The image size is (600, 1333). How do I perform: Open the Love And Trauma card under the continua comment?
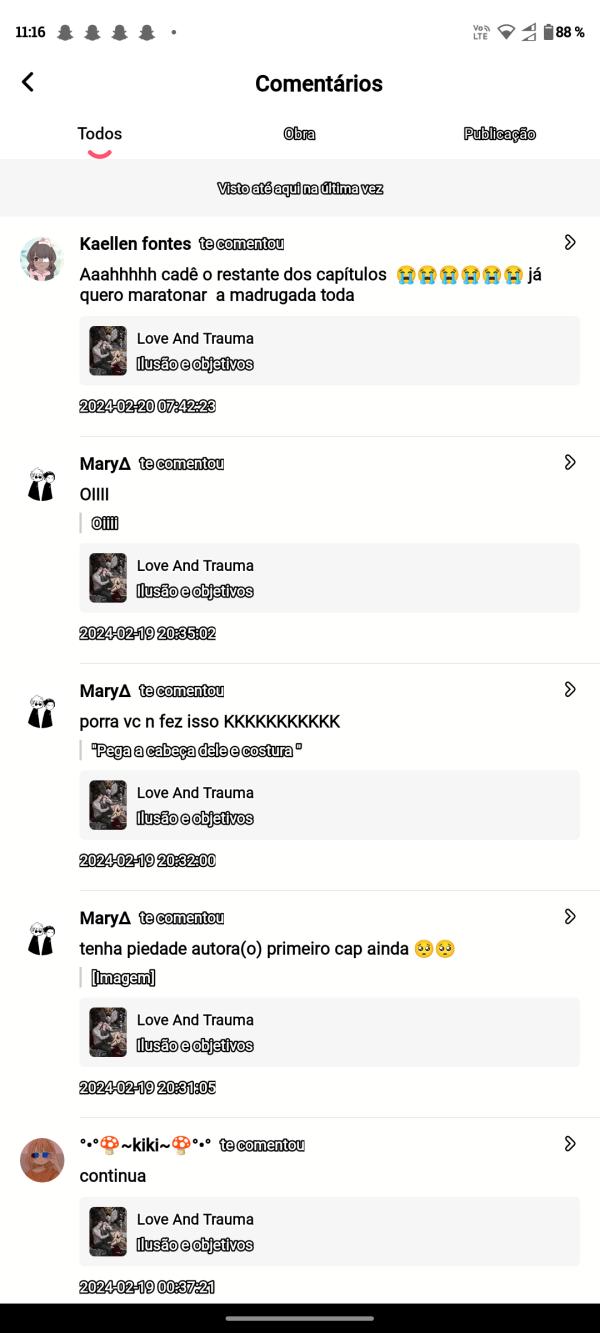click(x=329, y=1231)
